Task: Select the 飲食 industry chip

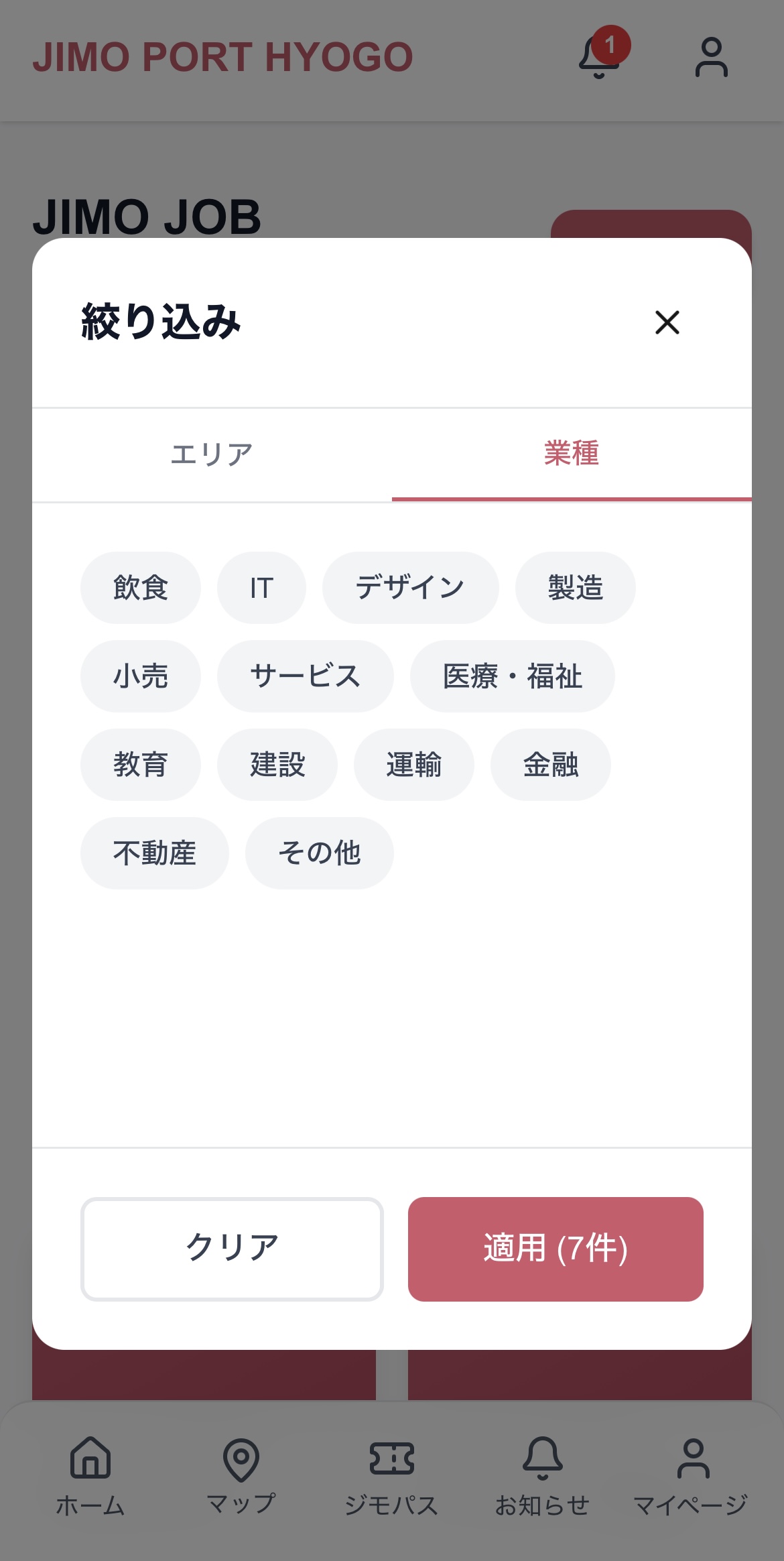Action: click(140, 588)
